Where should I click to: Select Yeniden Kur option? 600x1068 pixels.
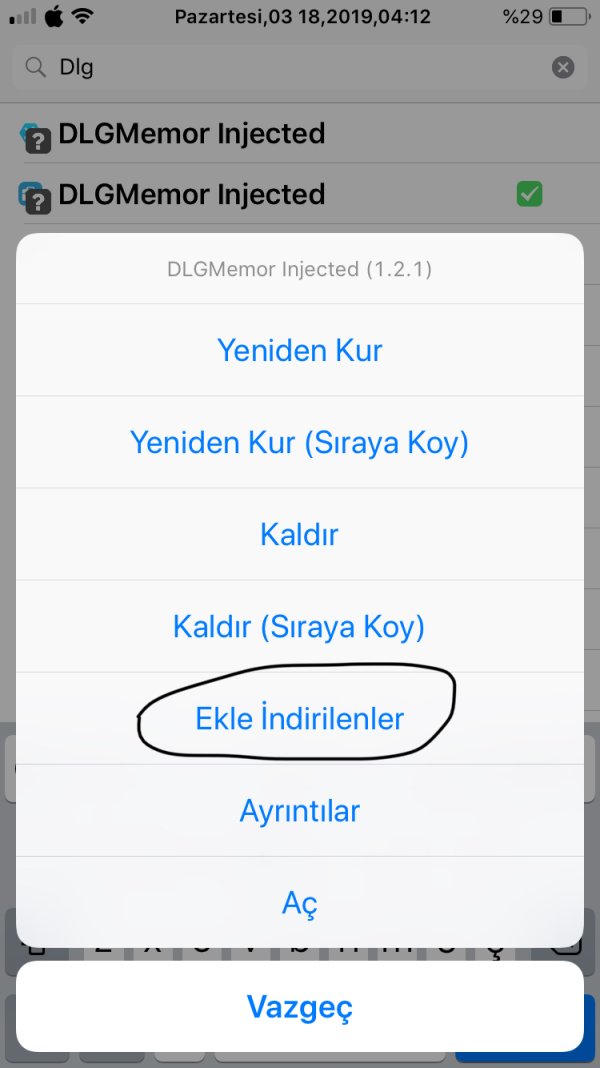[x=300, y=351]
